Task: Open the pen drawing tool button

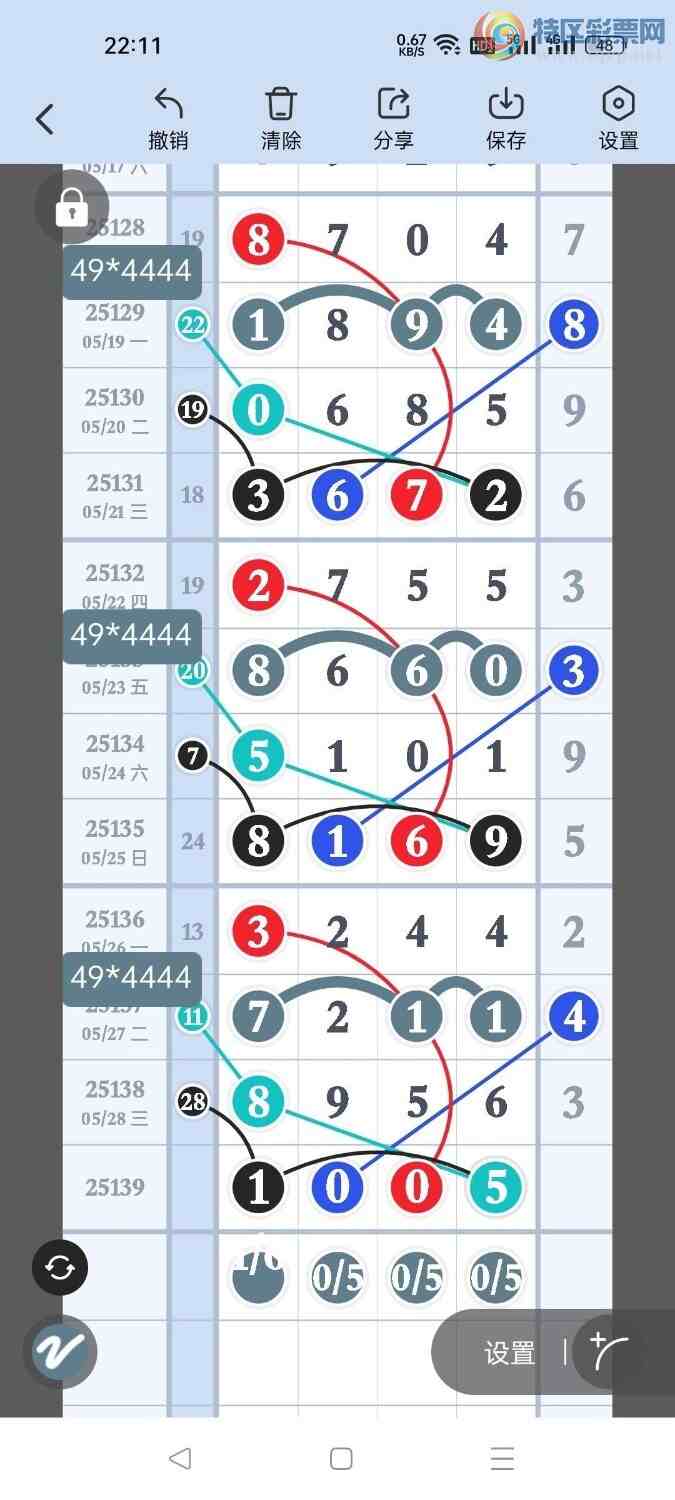Action: (60, 1352)
